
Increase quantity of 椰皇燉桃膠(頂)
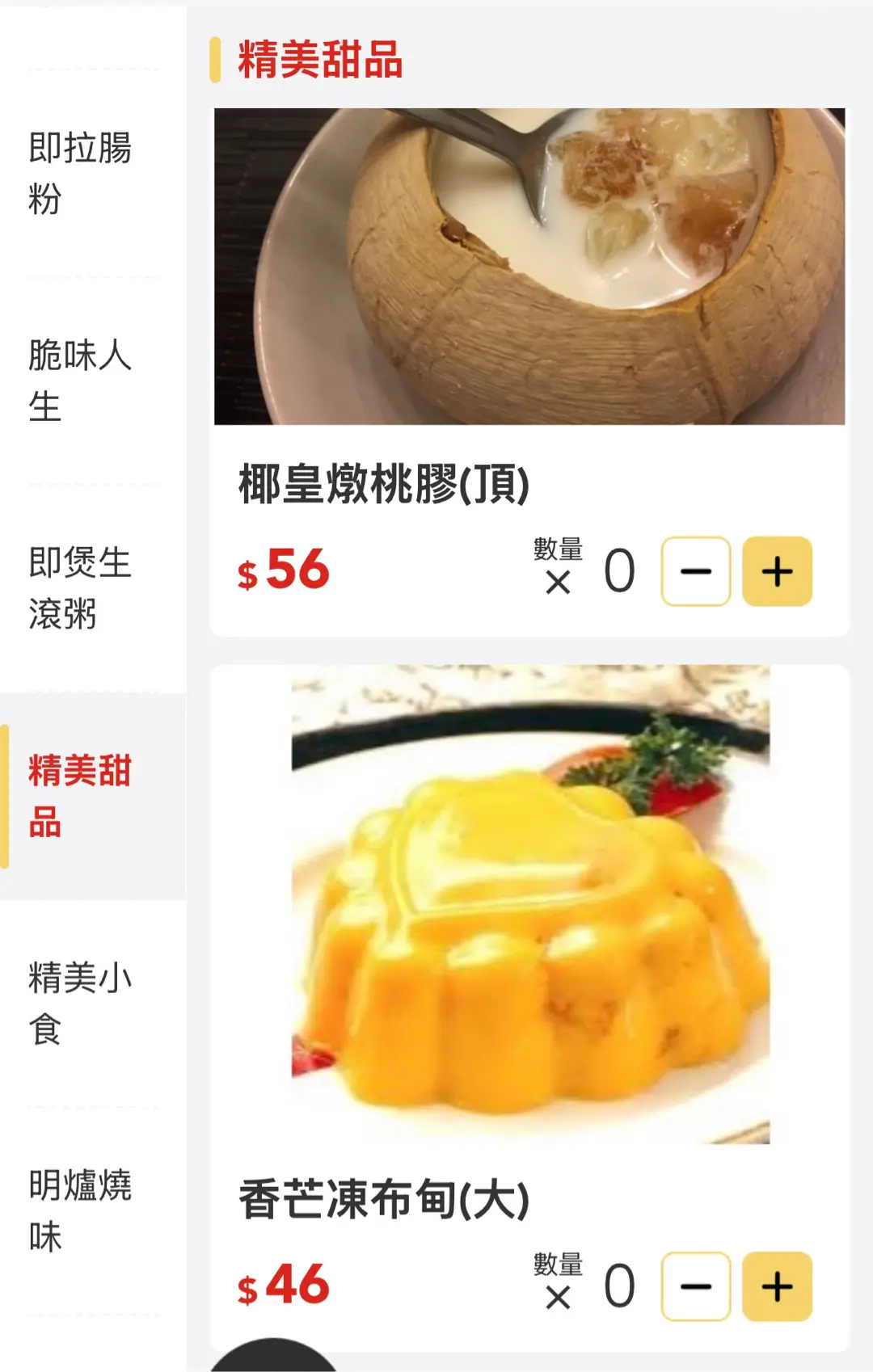point(777,572)
